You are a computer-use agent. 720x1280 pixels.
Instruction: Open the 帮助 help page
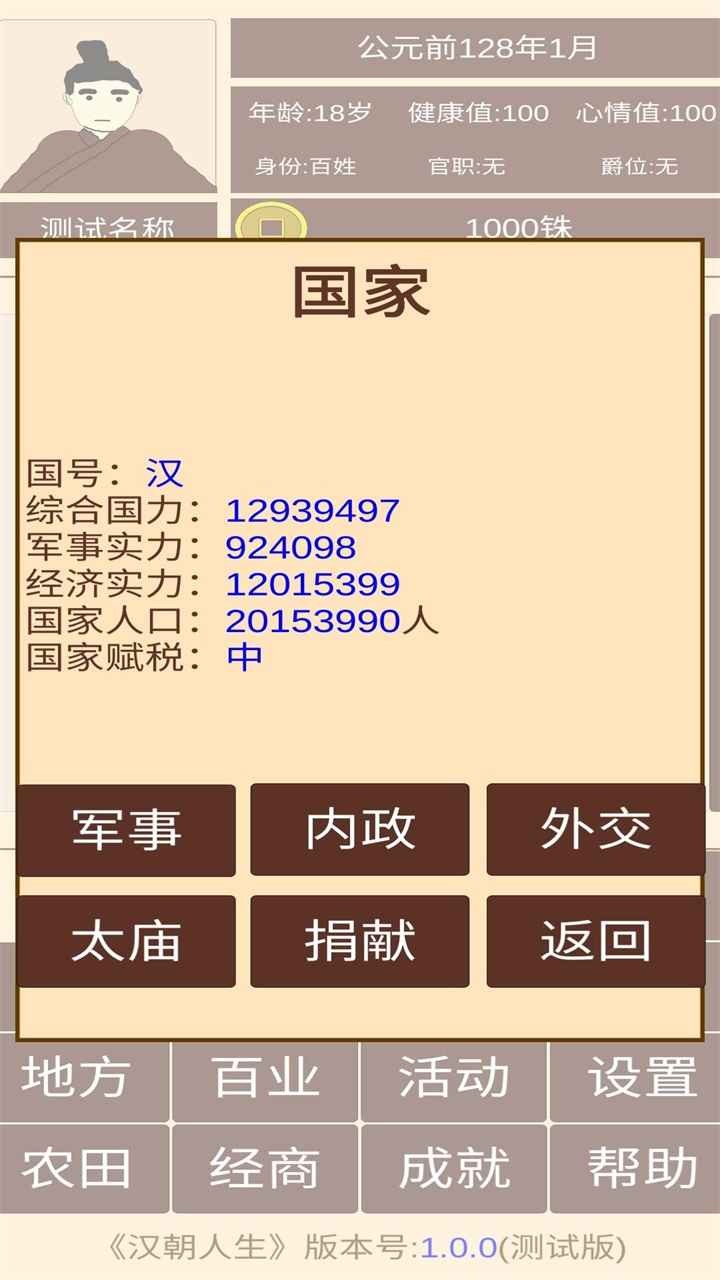coord(638,1168)
